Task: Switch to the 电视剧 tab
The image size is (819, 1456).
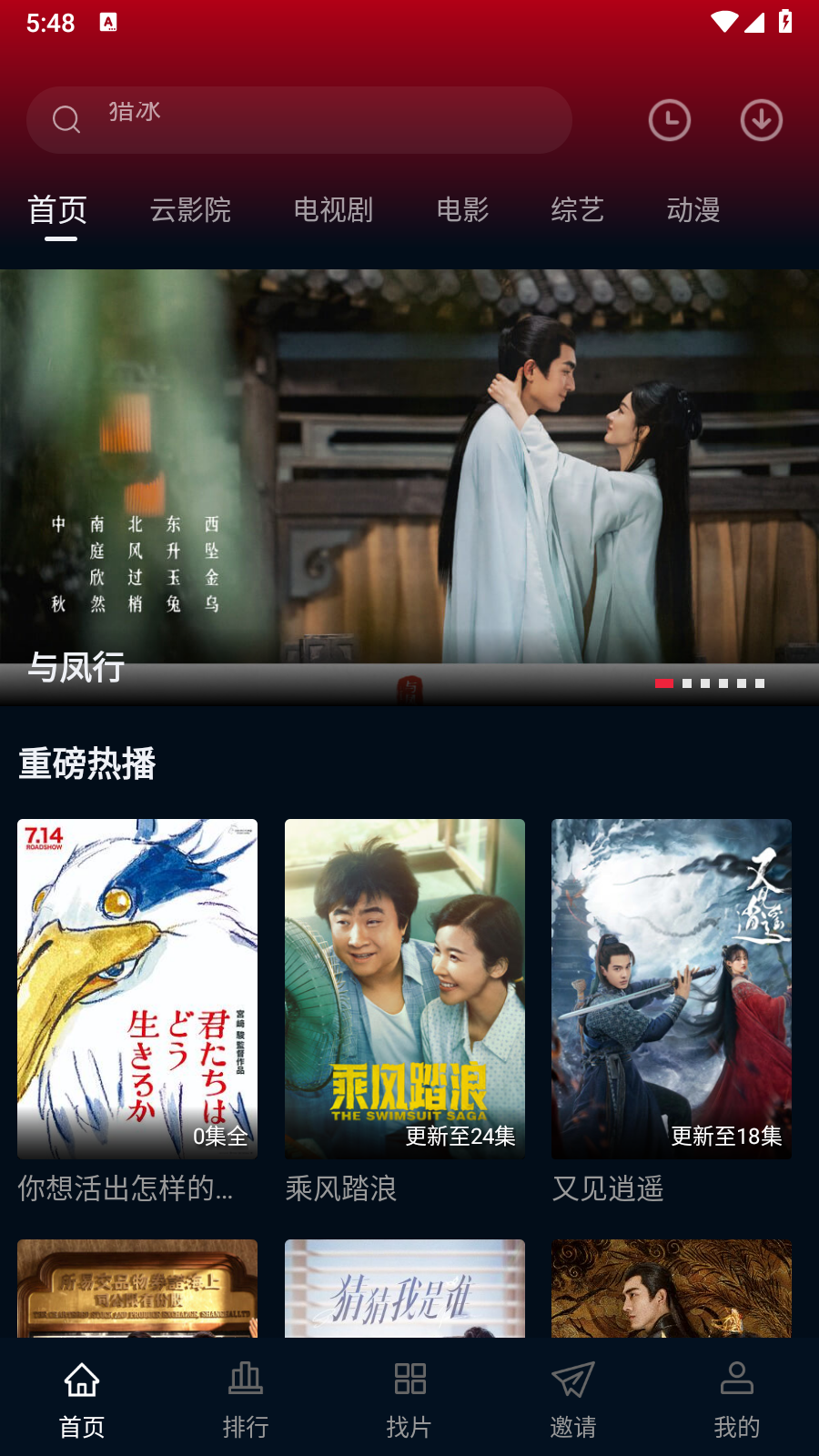Action: point(333,210)
